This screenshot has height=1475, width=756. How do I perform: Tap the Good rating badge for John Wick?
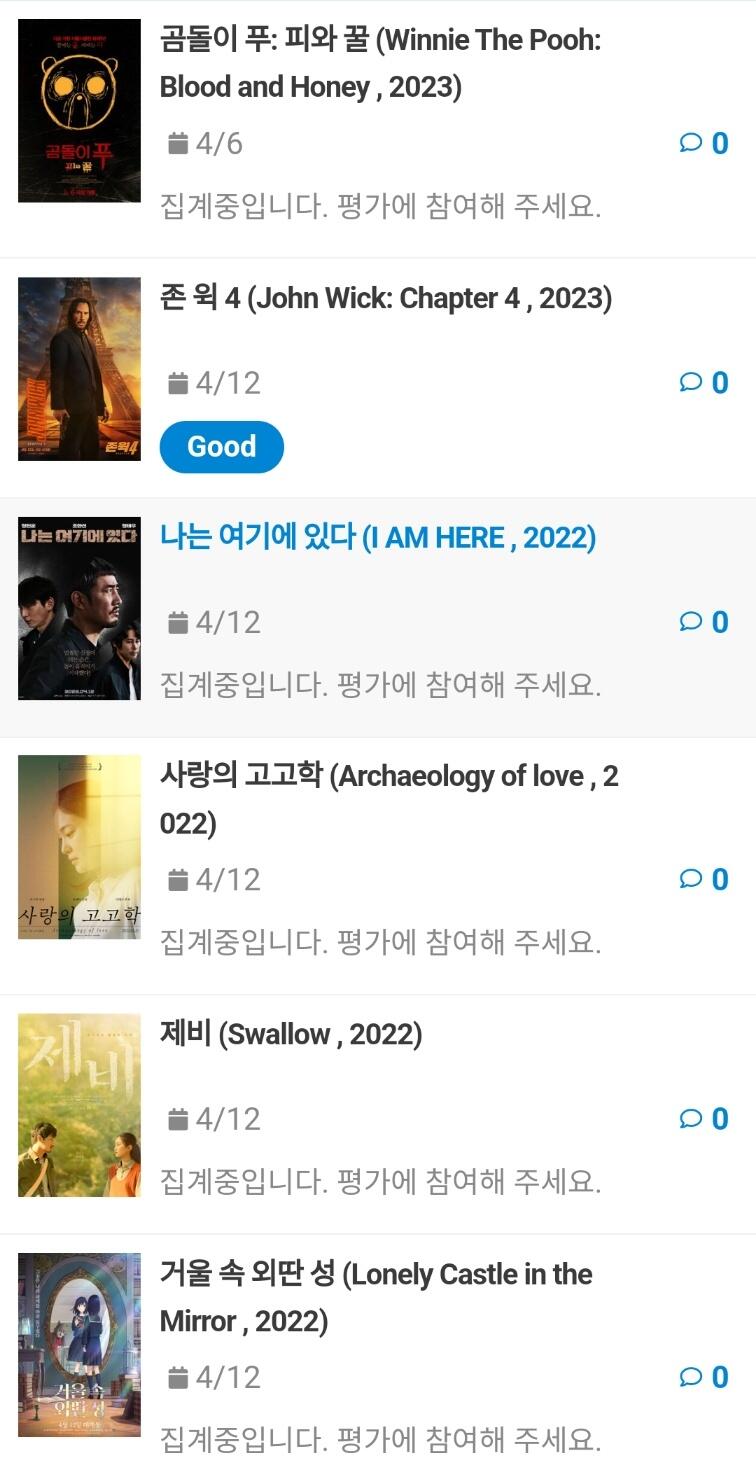point(221,447)
